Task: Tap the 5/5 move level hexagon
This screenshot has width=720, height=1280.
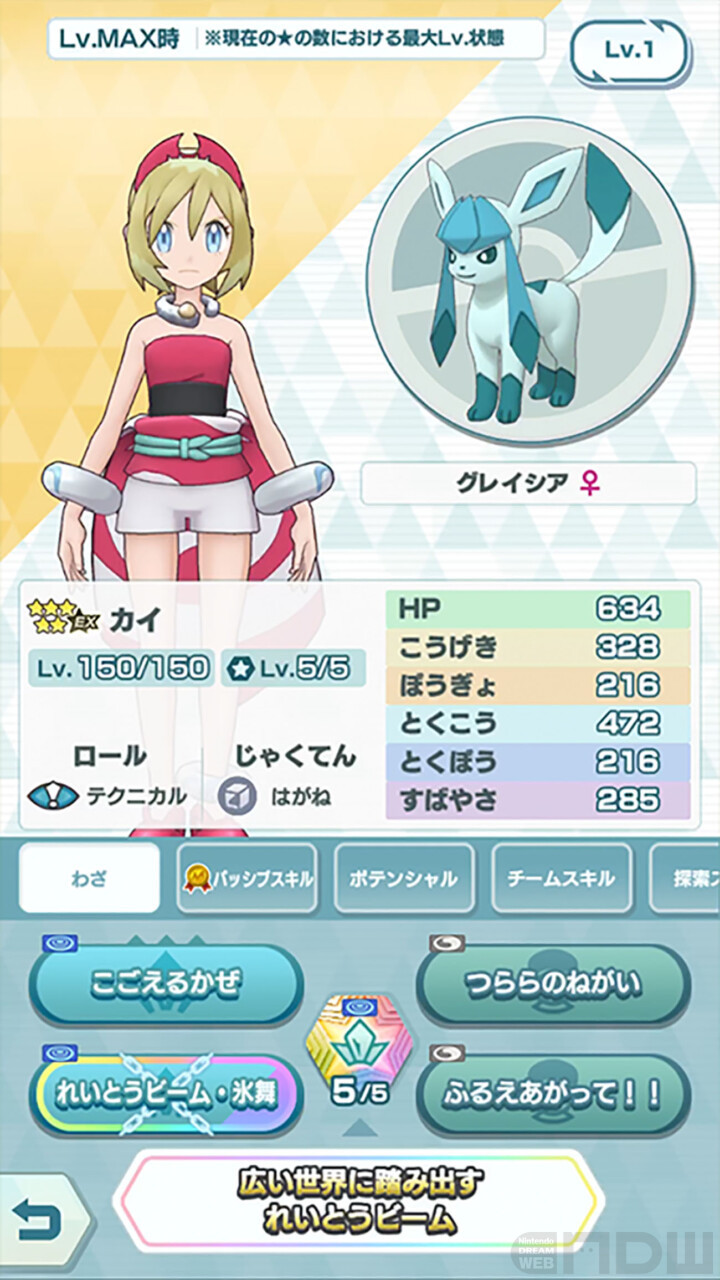Action: coord(360,1064)
